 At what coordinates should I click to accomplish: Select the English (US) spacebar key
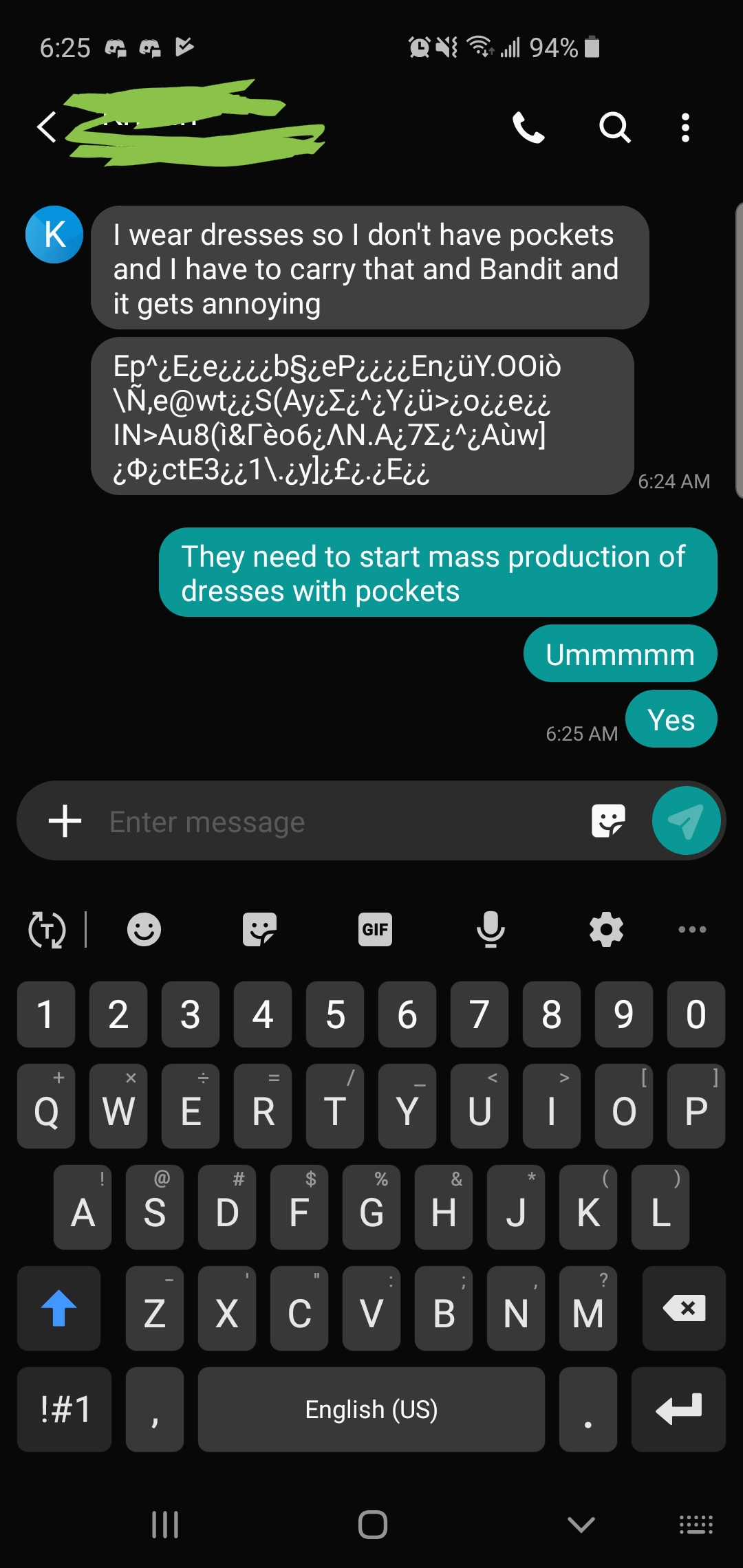point(370,1409)
